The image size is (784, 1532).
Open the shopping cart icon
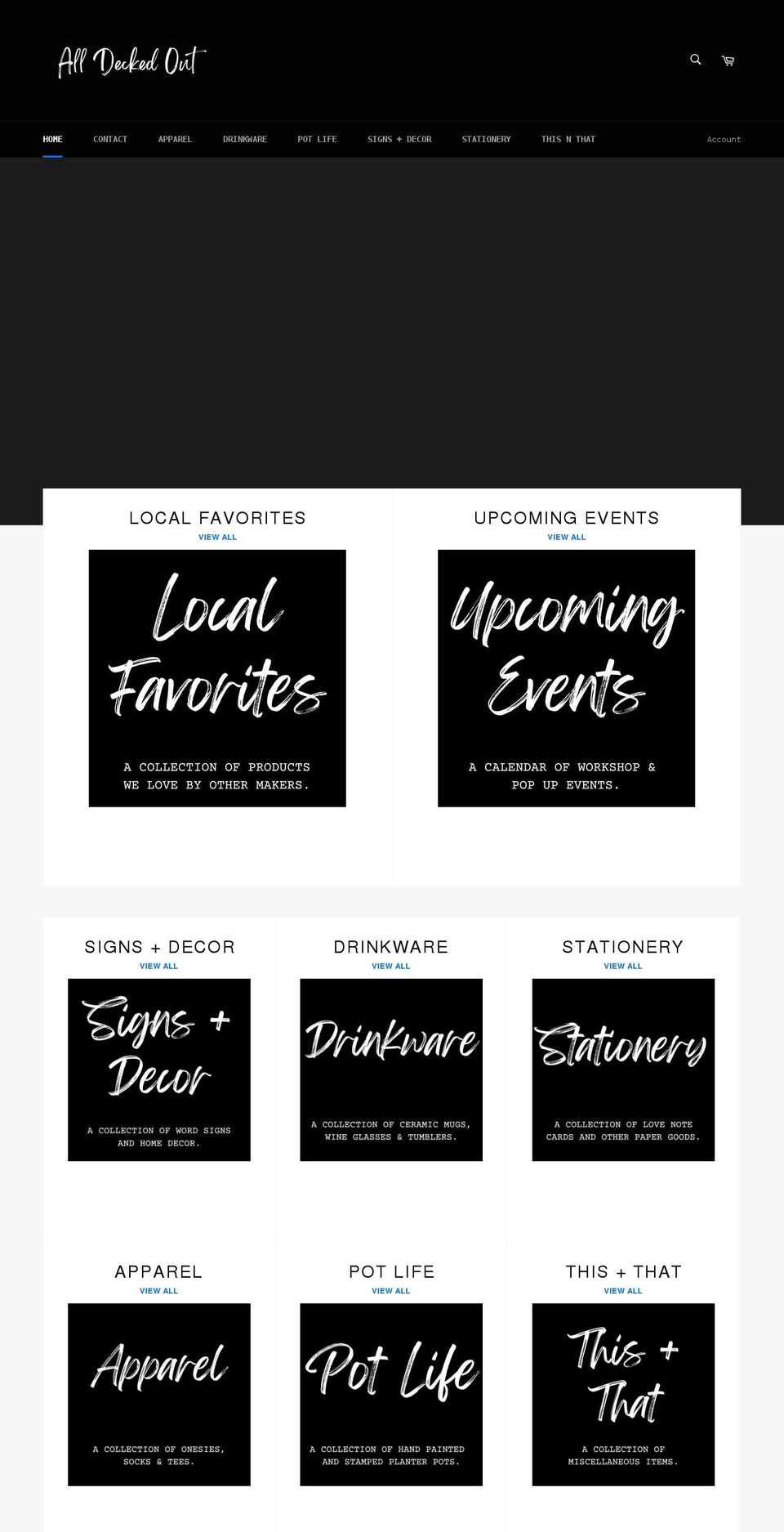click(728, 60)
